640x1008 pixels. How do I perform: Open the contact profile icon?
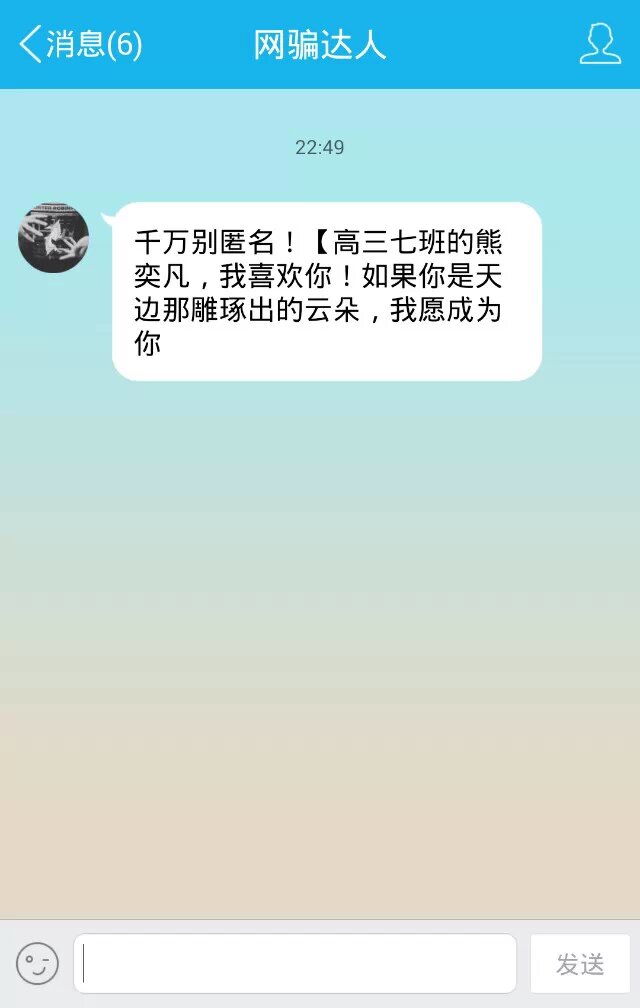click(x=600, y=45)
